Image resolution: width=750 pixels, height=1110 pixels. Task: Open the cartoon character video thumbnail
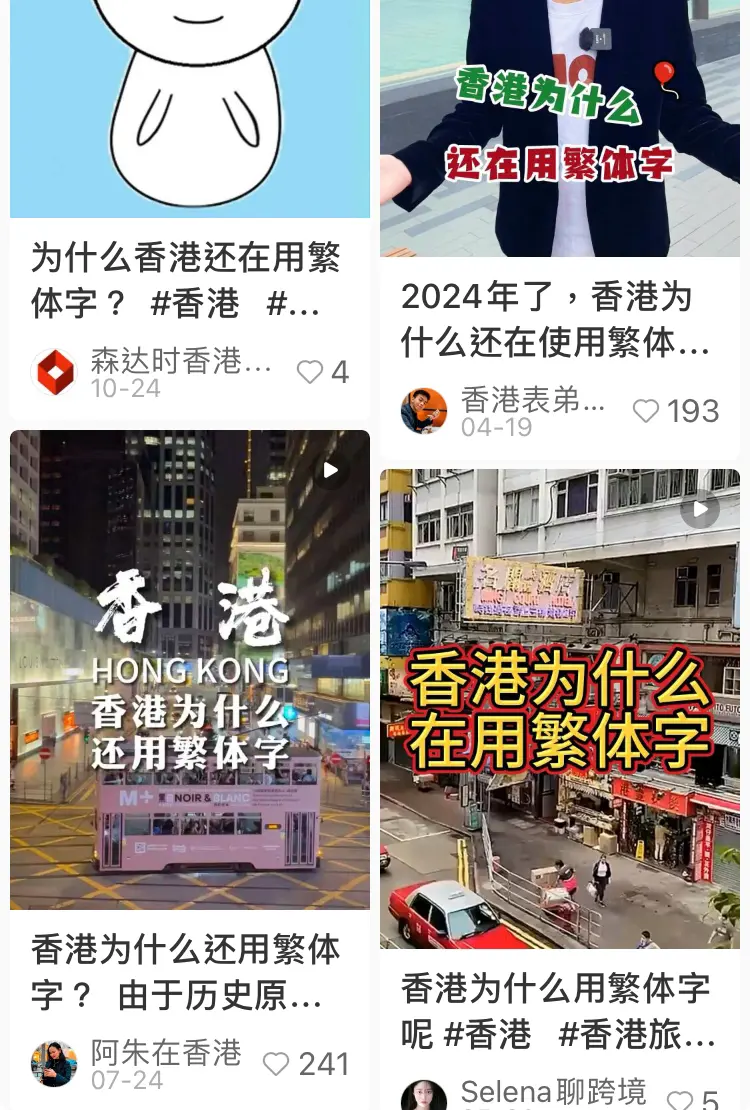coord(190,110)
